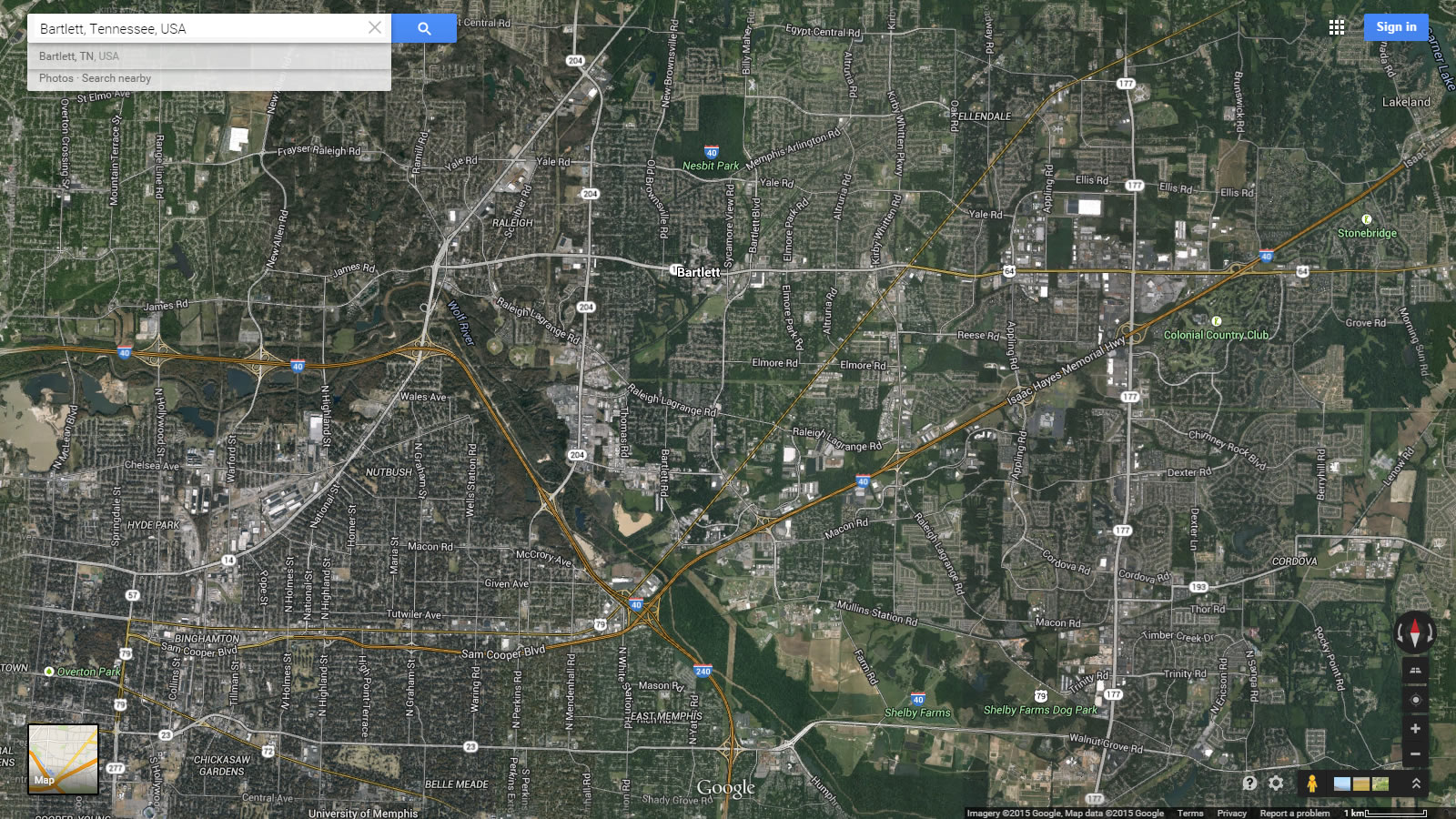The image size is (1456, 819).
Task: Open the Terms link
Action: [1189, 814]
